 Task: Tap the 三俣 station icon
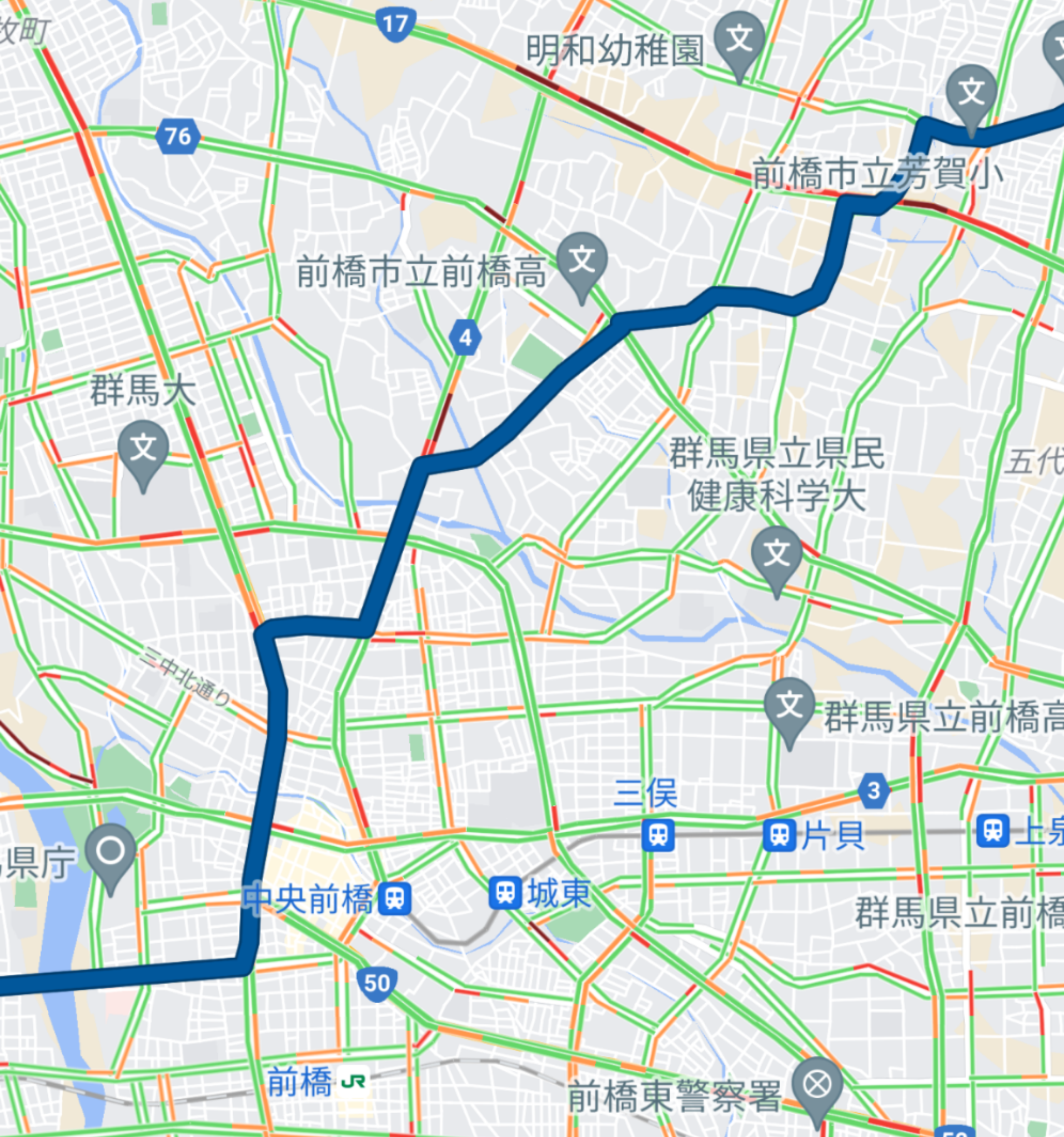pos(658,836)
